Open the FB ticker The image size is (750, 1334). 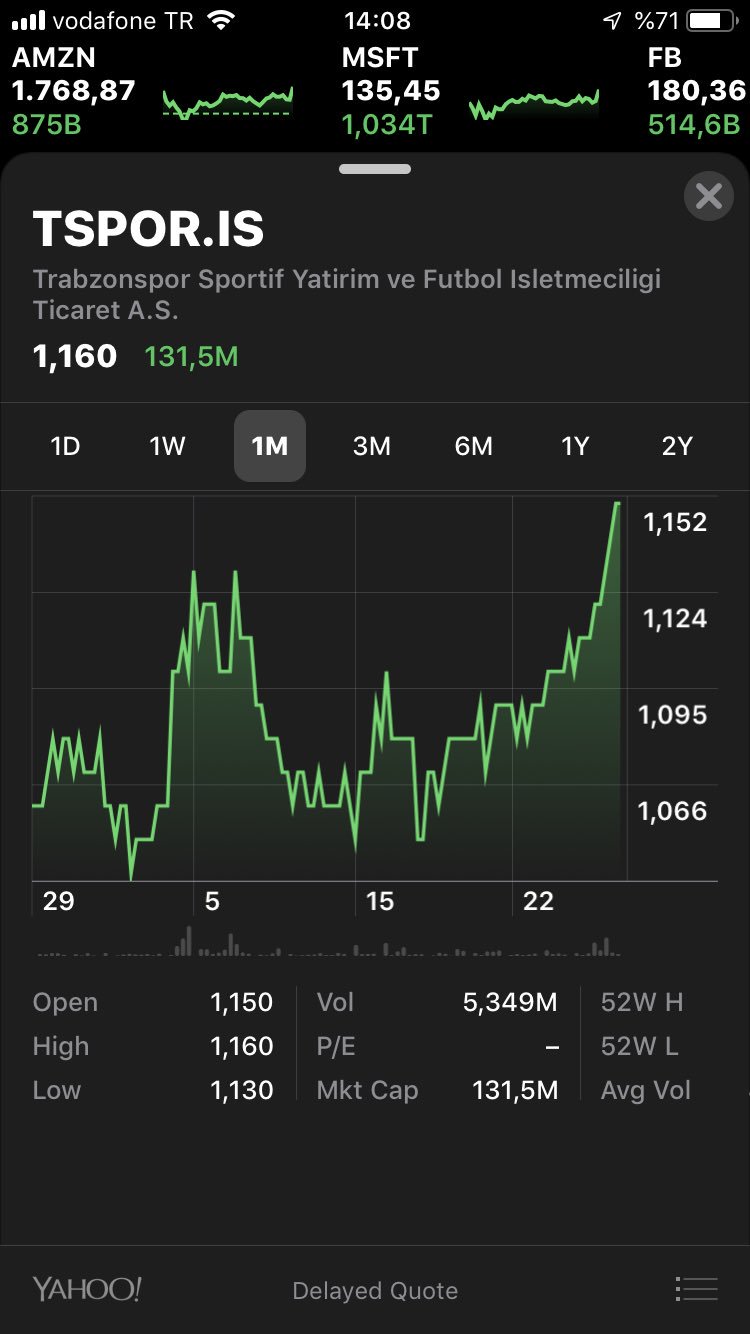(x=697, y=91)
